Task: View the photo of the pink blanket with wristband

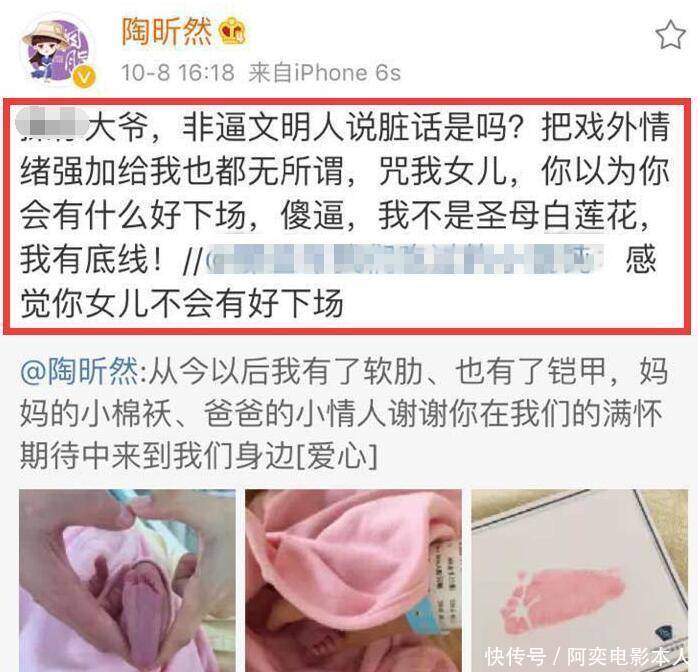Action: (x=353, y=580)
